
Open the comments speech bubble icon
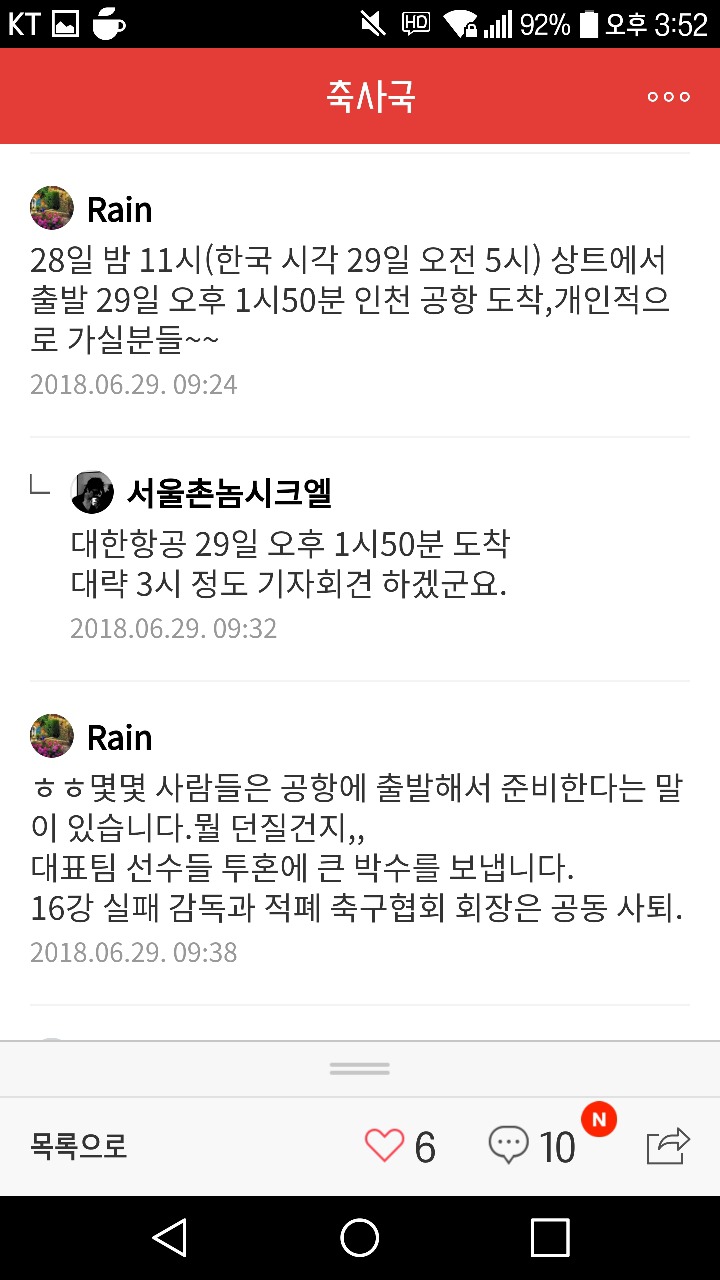click(508, 1146)
